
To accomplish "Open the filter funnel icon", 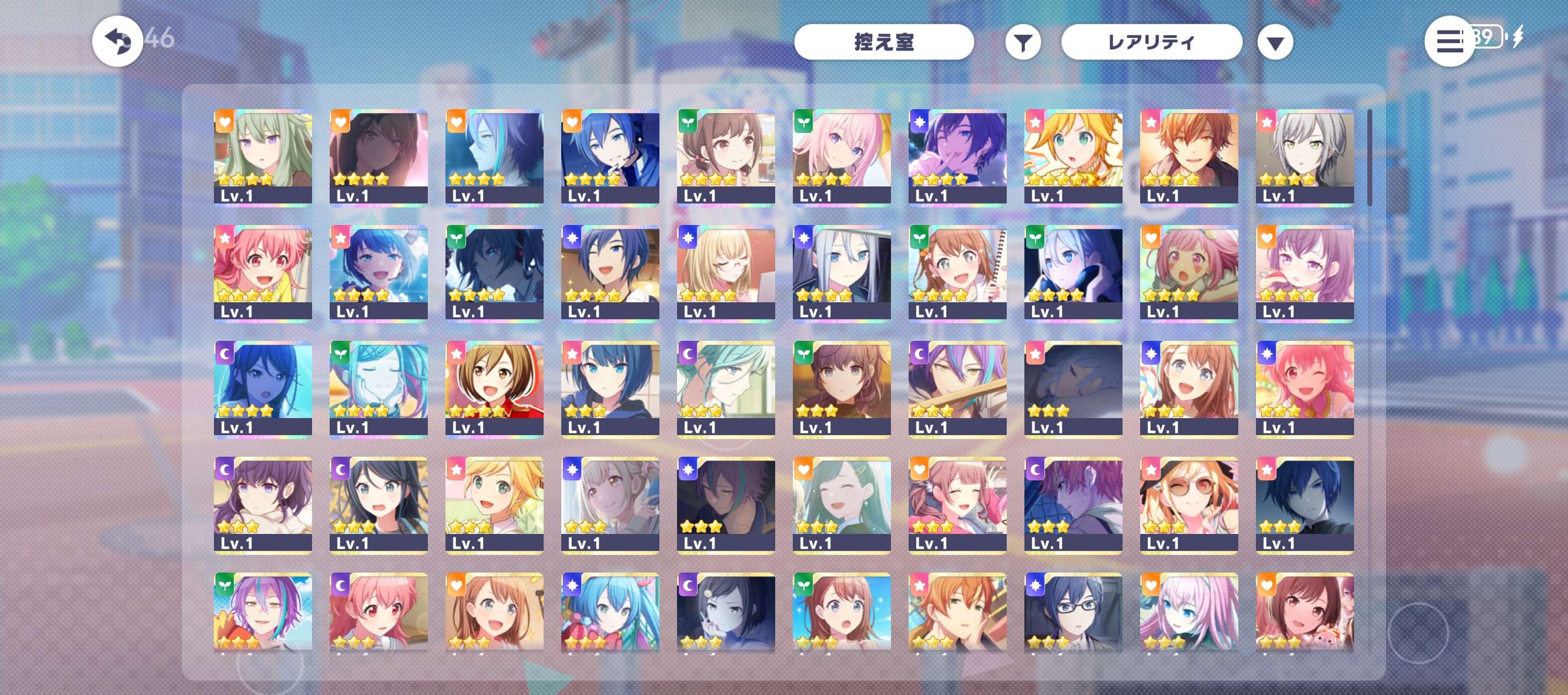I will click(1023, 42).
